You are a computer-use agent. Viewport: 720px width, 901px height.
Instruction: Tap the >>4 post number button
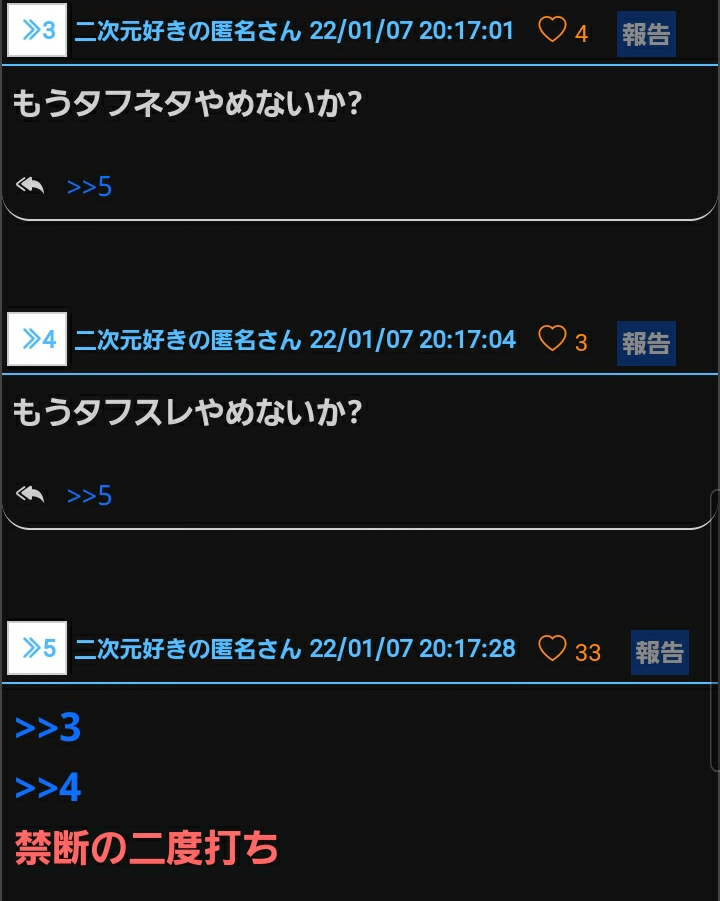(37, 339)
